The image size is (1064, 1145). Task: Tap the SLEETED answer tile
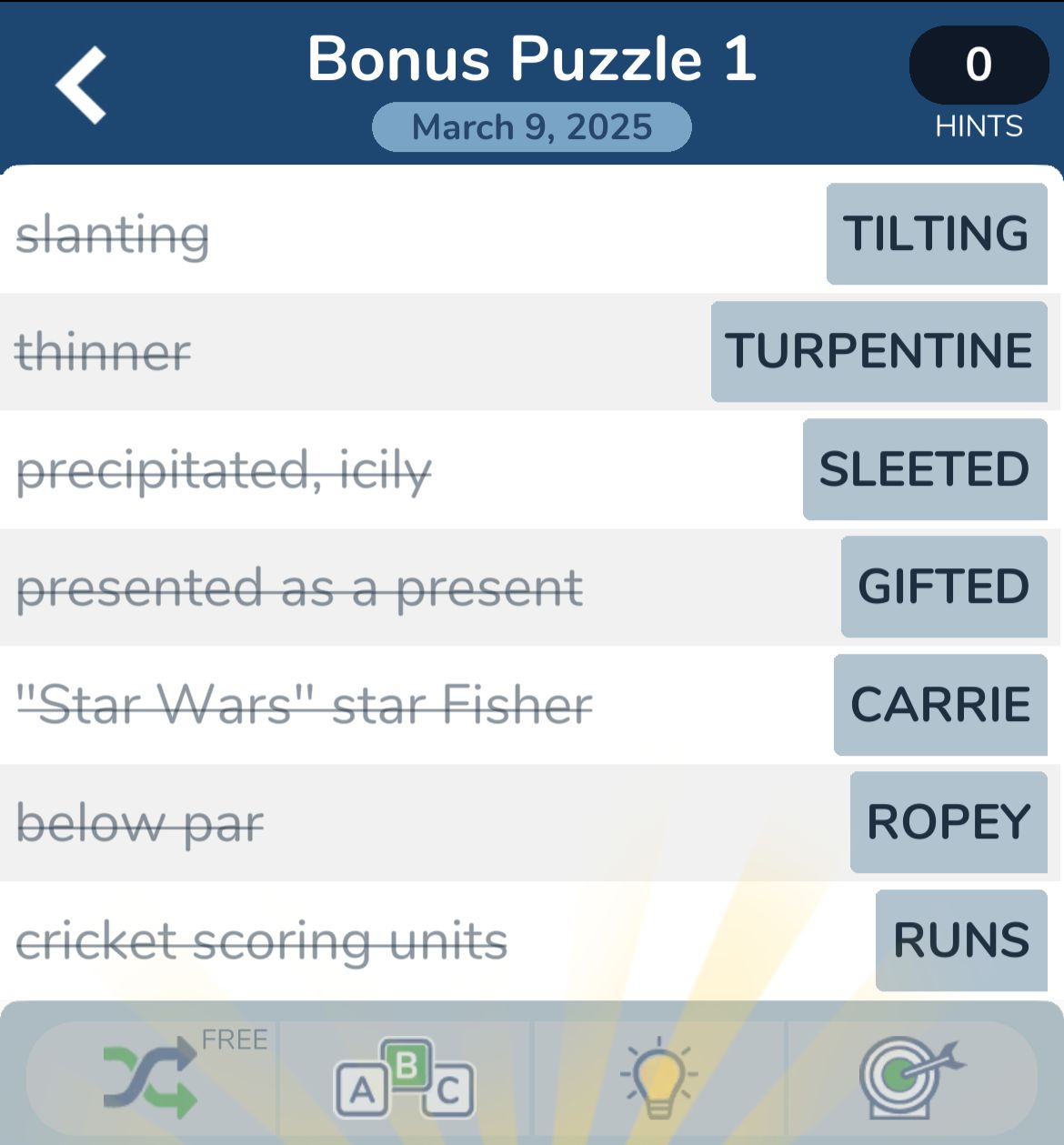tap(924, 469)
